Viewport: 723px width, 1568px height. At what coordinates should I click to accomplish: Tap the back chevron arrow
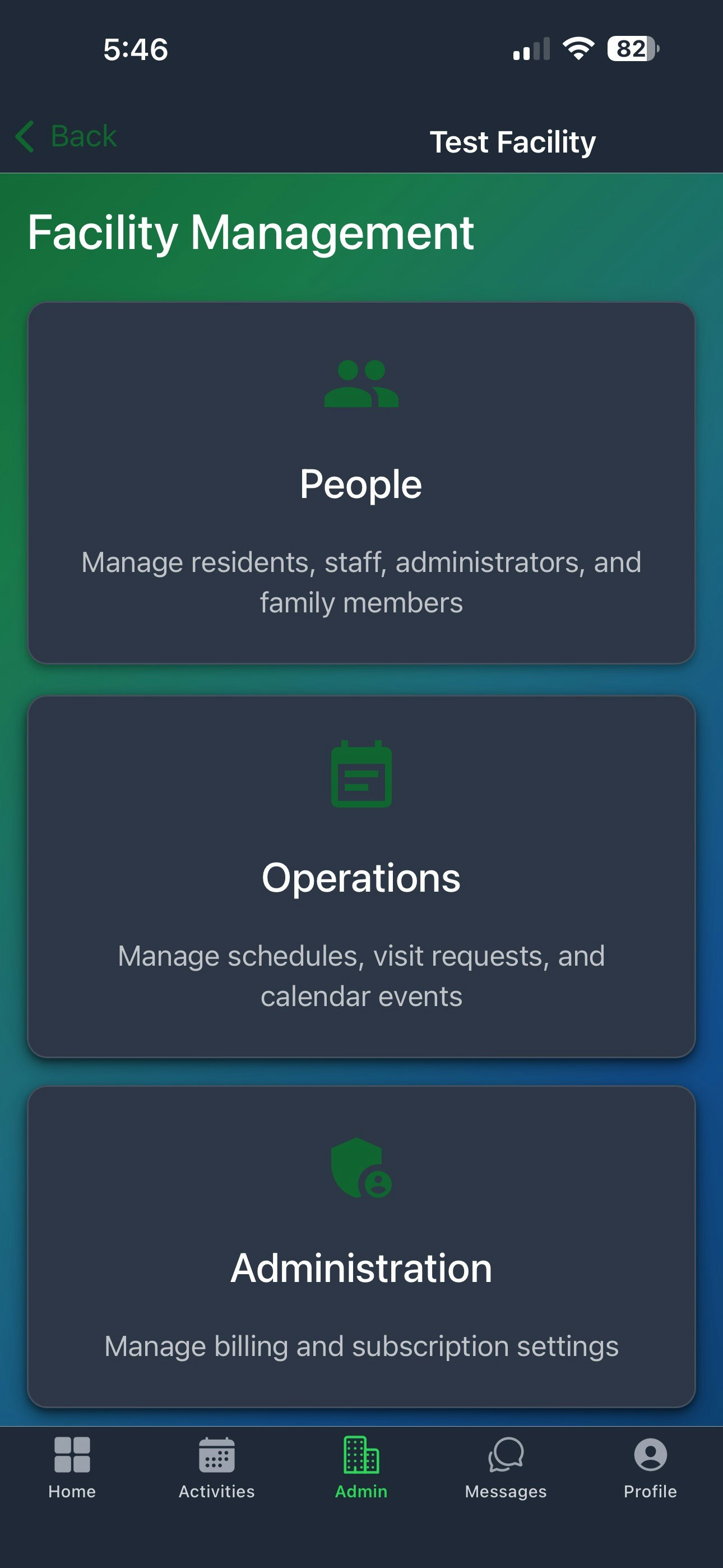(26, 135)
